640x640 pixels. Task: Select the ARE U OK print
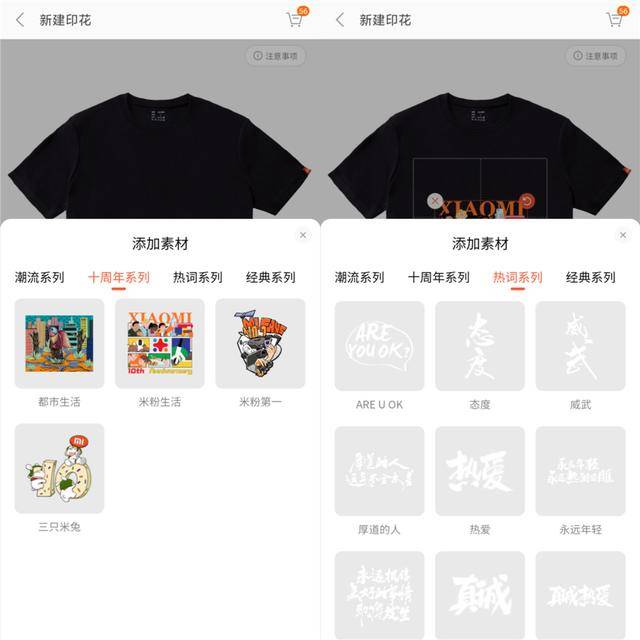click(379, 345)
